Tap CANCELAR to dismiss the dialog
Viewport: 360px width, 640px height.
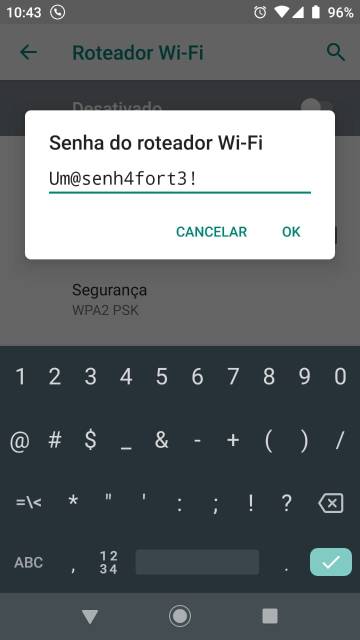211,232
